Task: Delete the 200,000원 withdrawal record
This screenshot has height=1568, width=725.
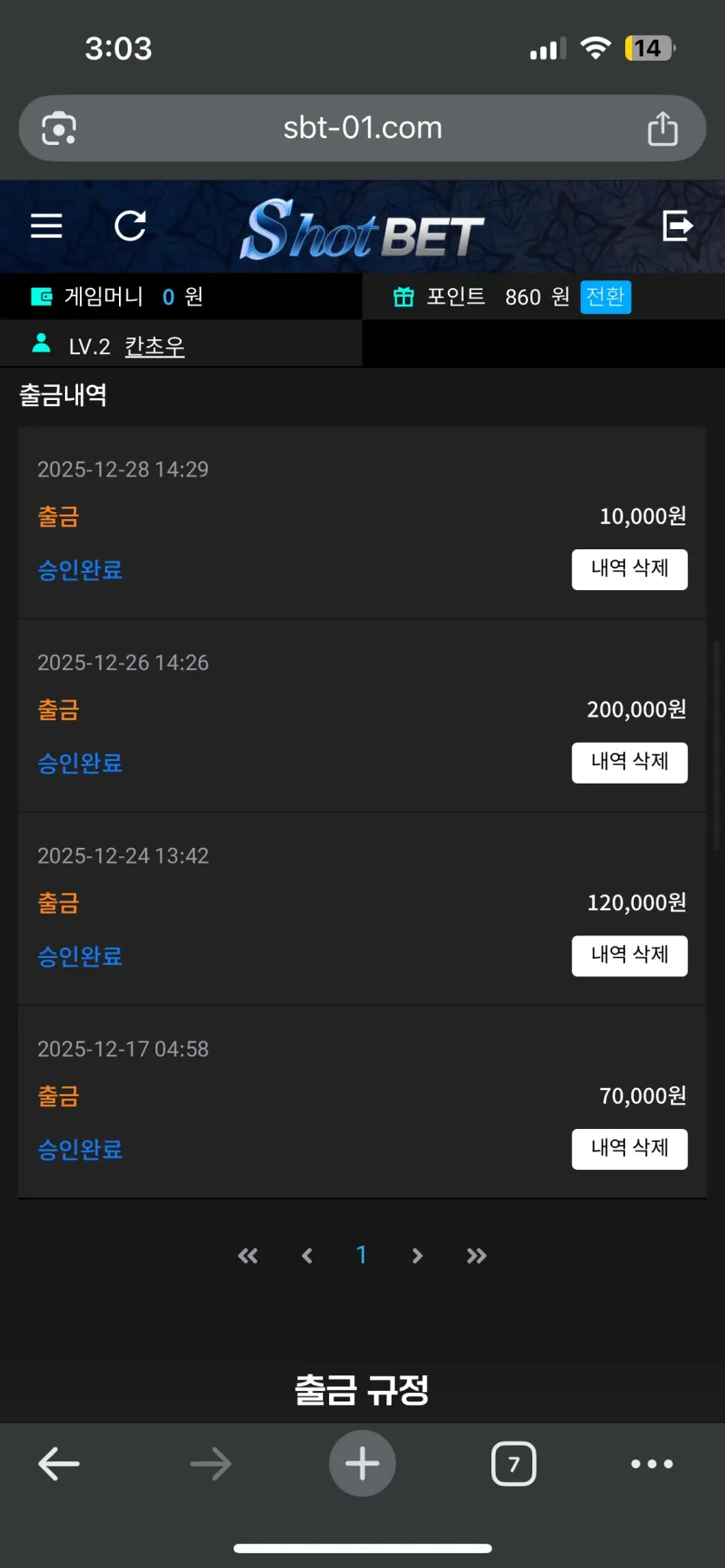Action: point(629,763)
